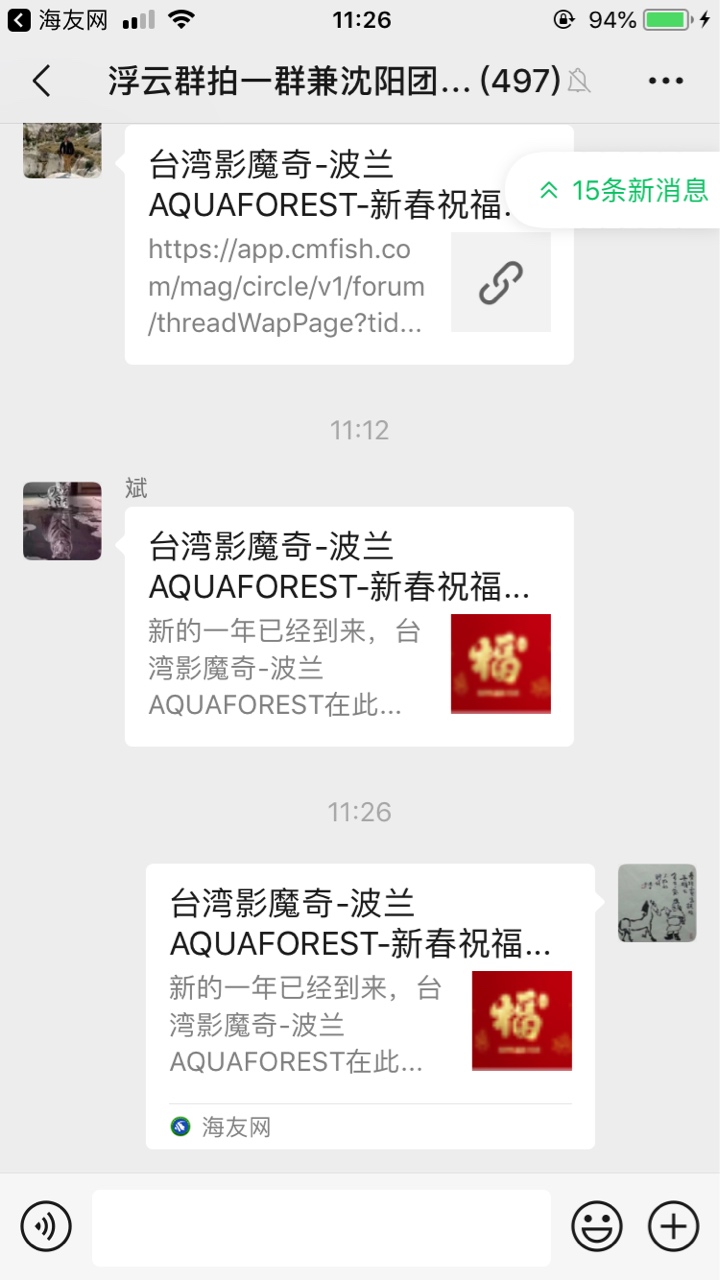Open the group chat overflow menu
The height and width of the screenshot is (1280, 720).
(x=666, y=81)
